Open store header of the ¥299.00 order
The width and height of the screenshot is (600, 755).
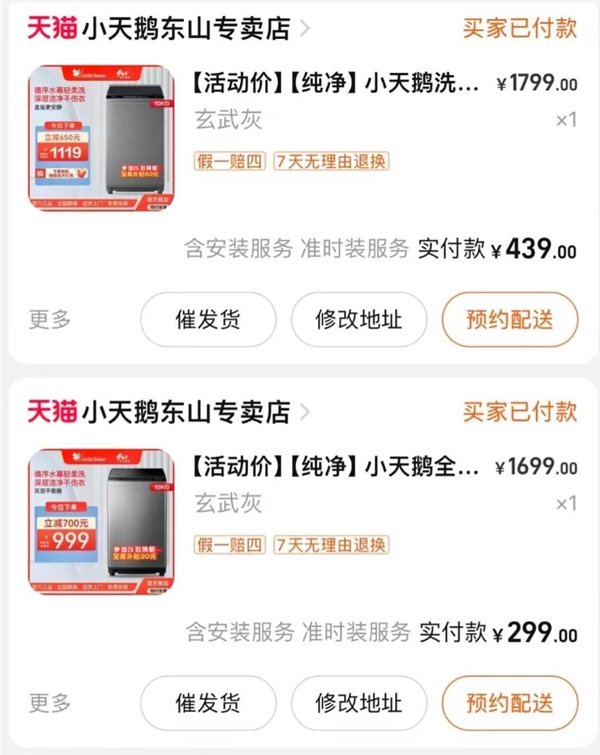[x=186, y=411]
